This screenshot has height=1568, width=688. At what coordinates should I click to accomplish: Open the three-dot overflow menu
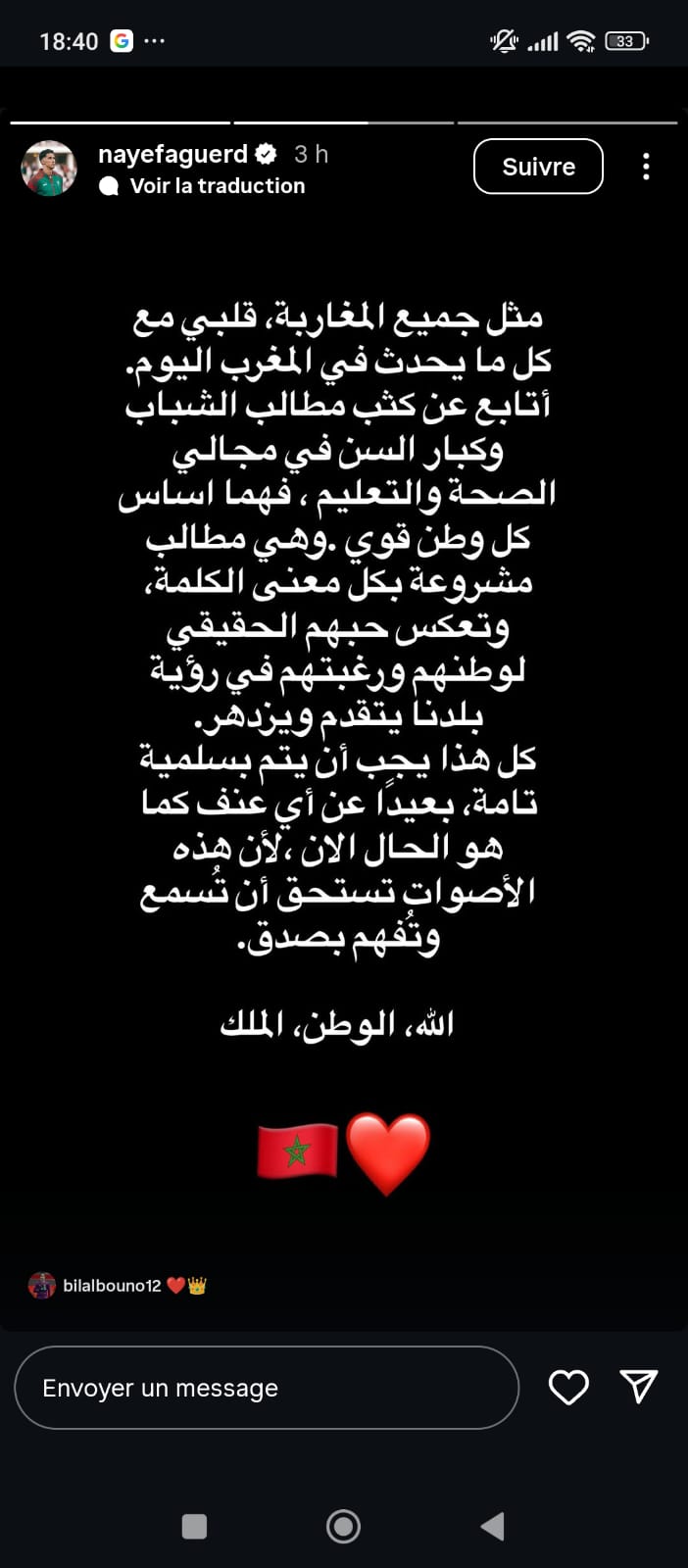pos(646,167)
